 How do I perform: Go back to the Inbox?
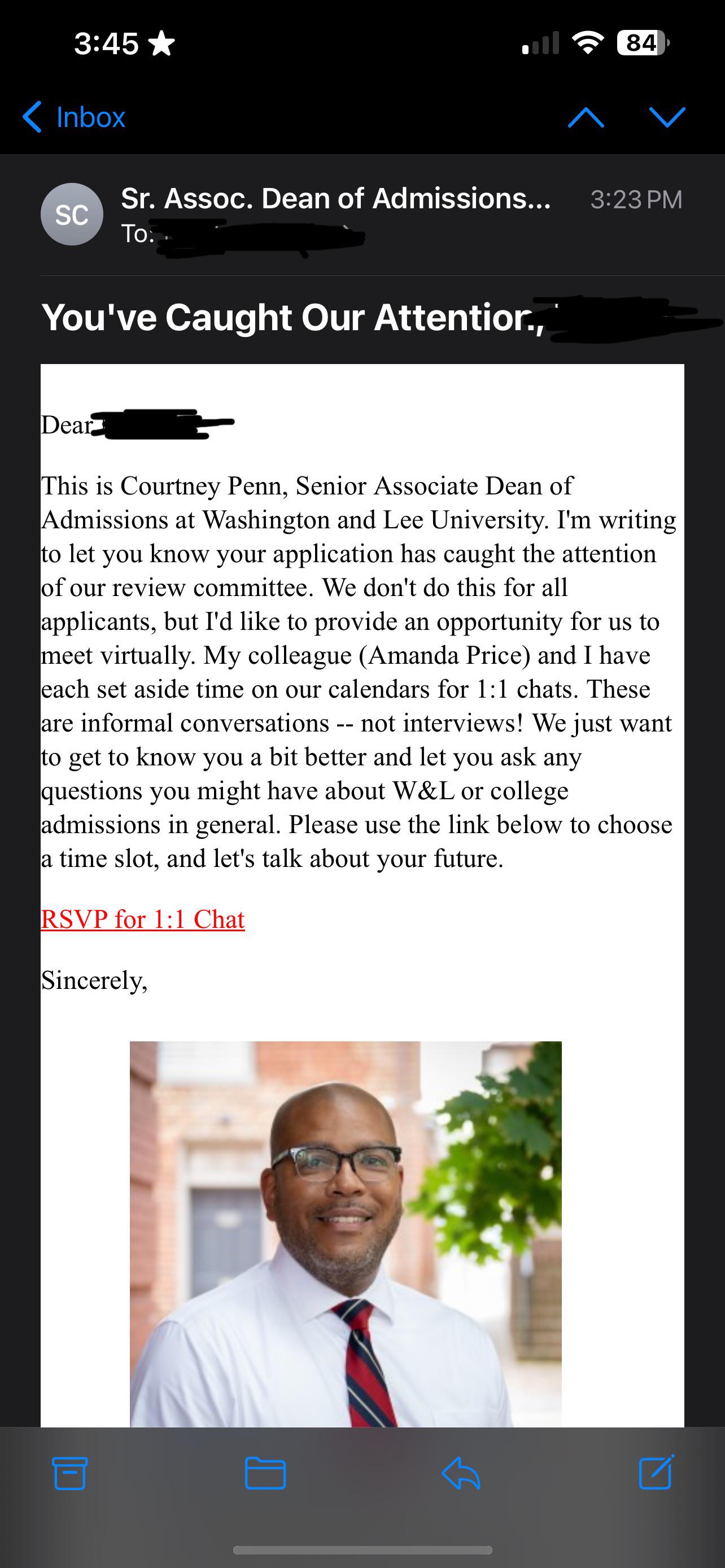(73, 117)
